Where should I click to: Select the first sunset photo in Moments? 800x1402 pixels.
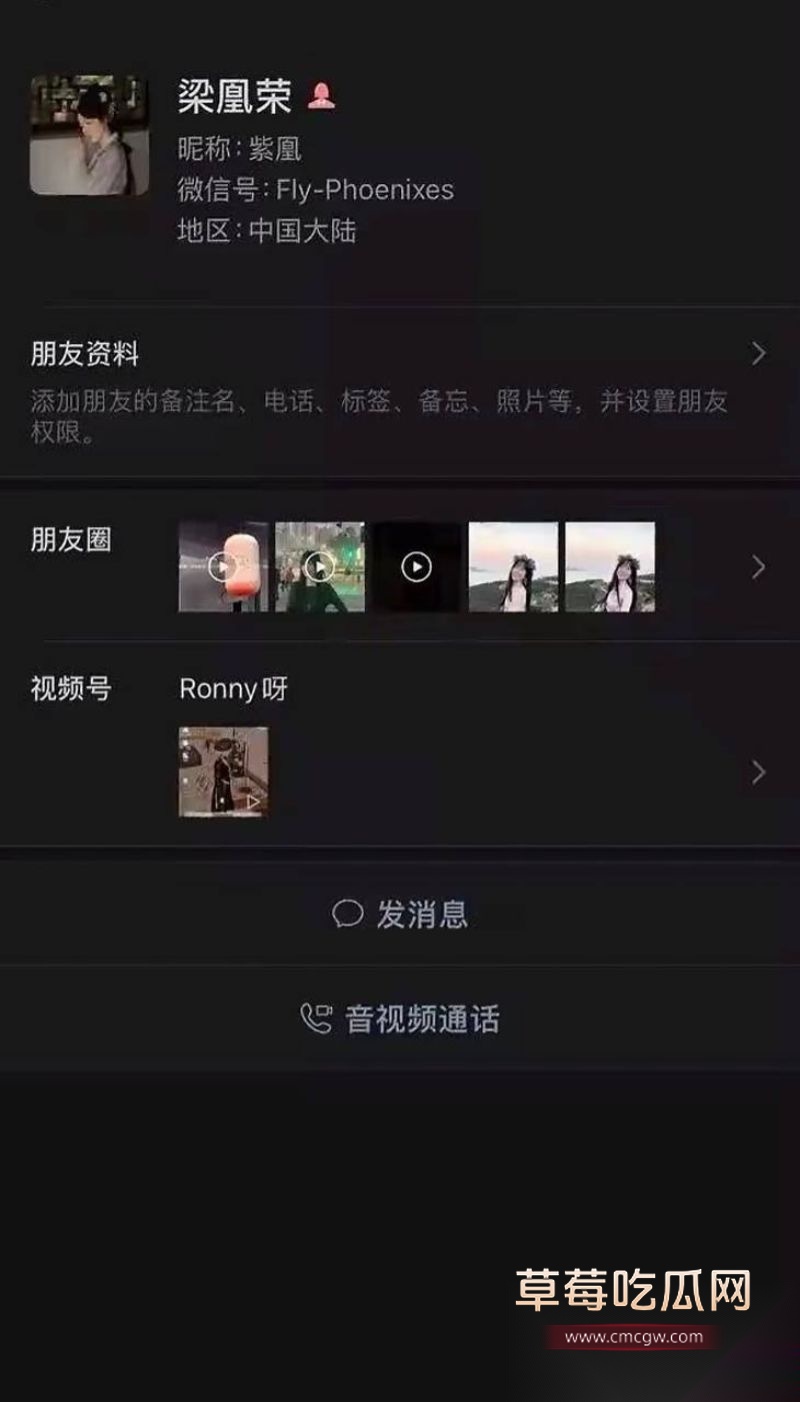click(x=512, y=568)
